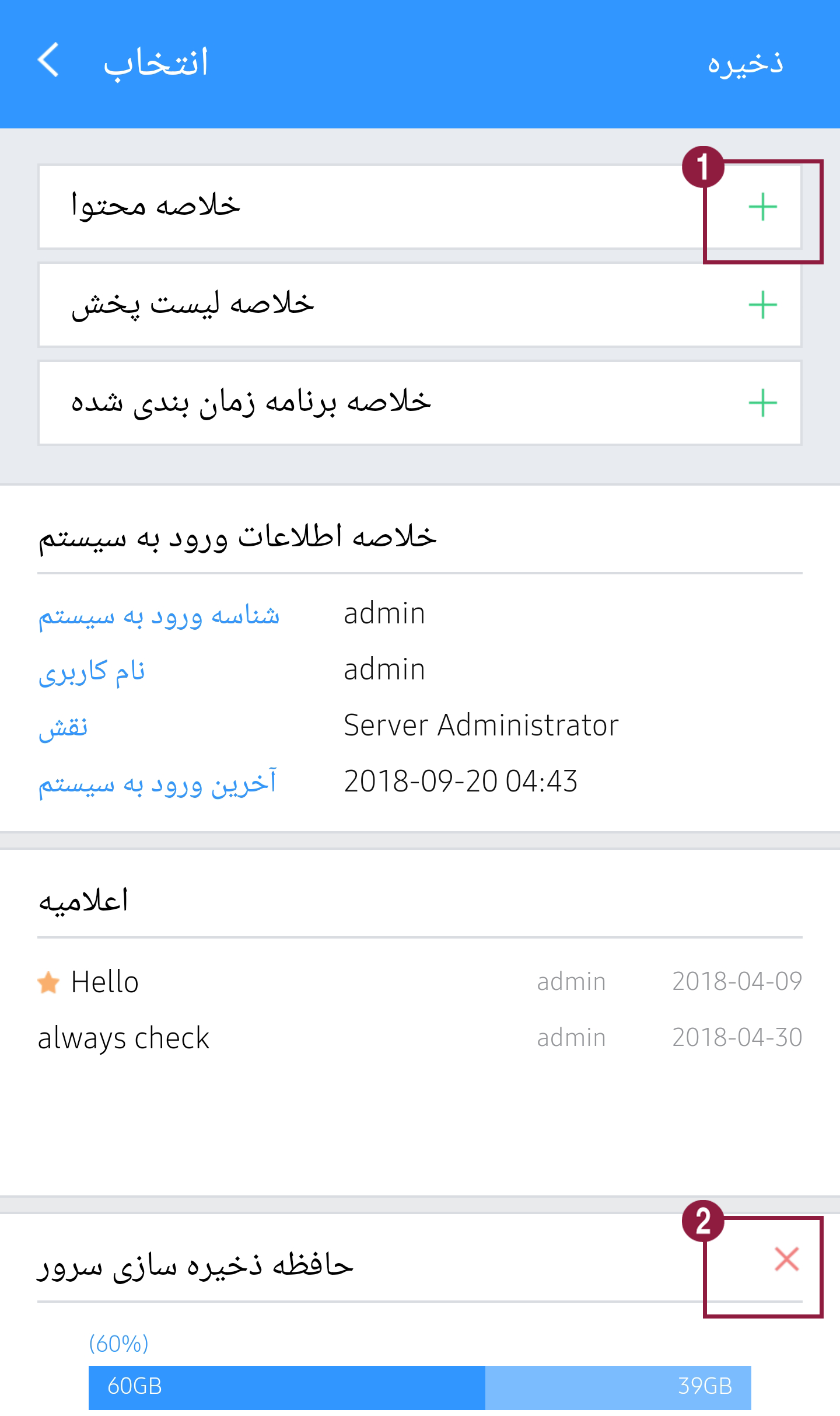Screen dimensions: 840x1416
Task: Tap ذخیره to save the selection
Action: click(745, 63)
